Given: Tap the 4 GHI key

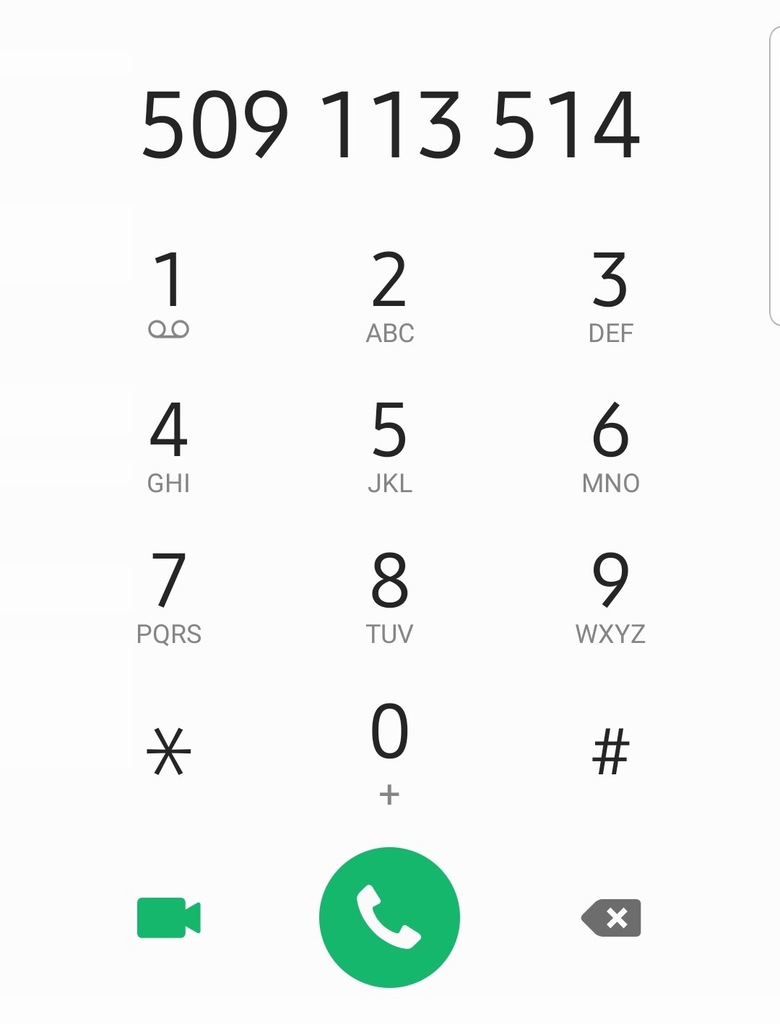Looking at the screenshot, I should click(168, 445).
